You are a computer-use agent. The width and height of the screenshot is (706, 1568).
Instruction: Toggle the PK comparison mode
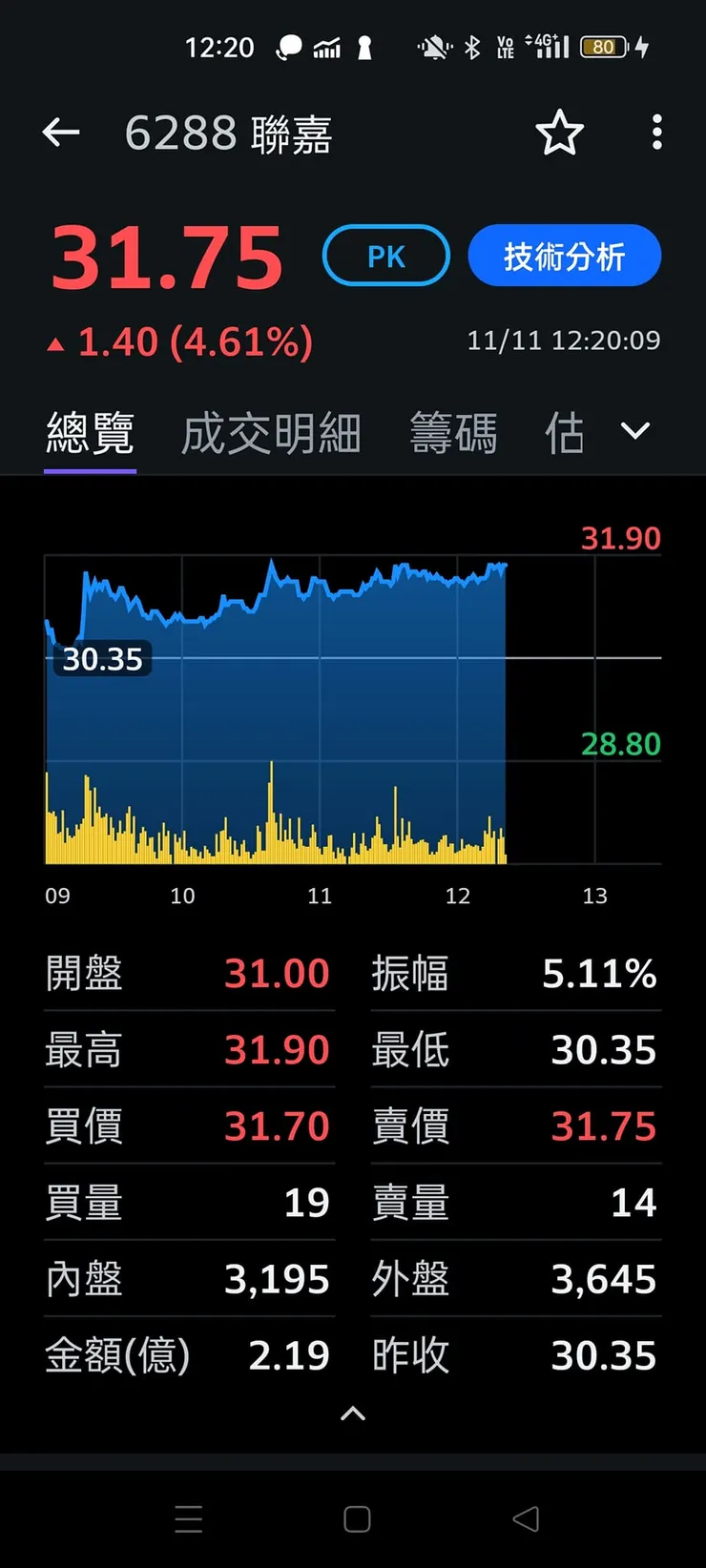click(385, 255)
